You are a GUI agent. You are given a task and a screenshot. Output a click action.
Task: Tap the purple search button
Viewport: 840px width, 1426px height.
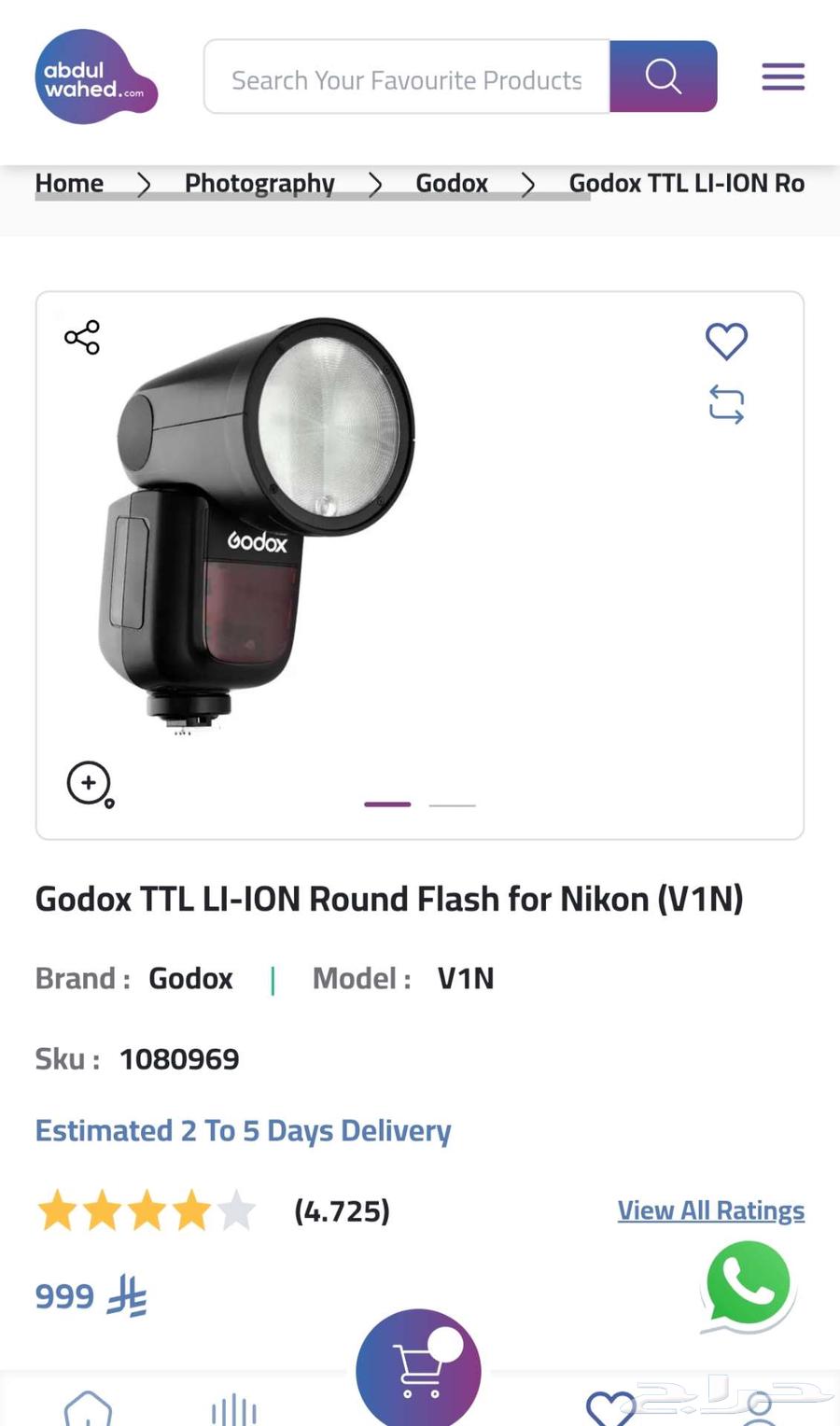click(x=663, y=77)
